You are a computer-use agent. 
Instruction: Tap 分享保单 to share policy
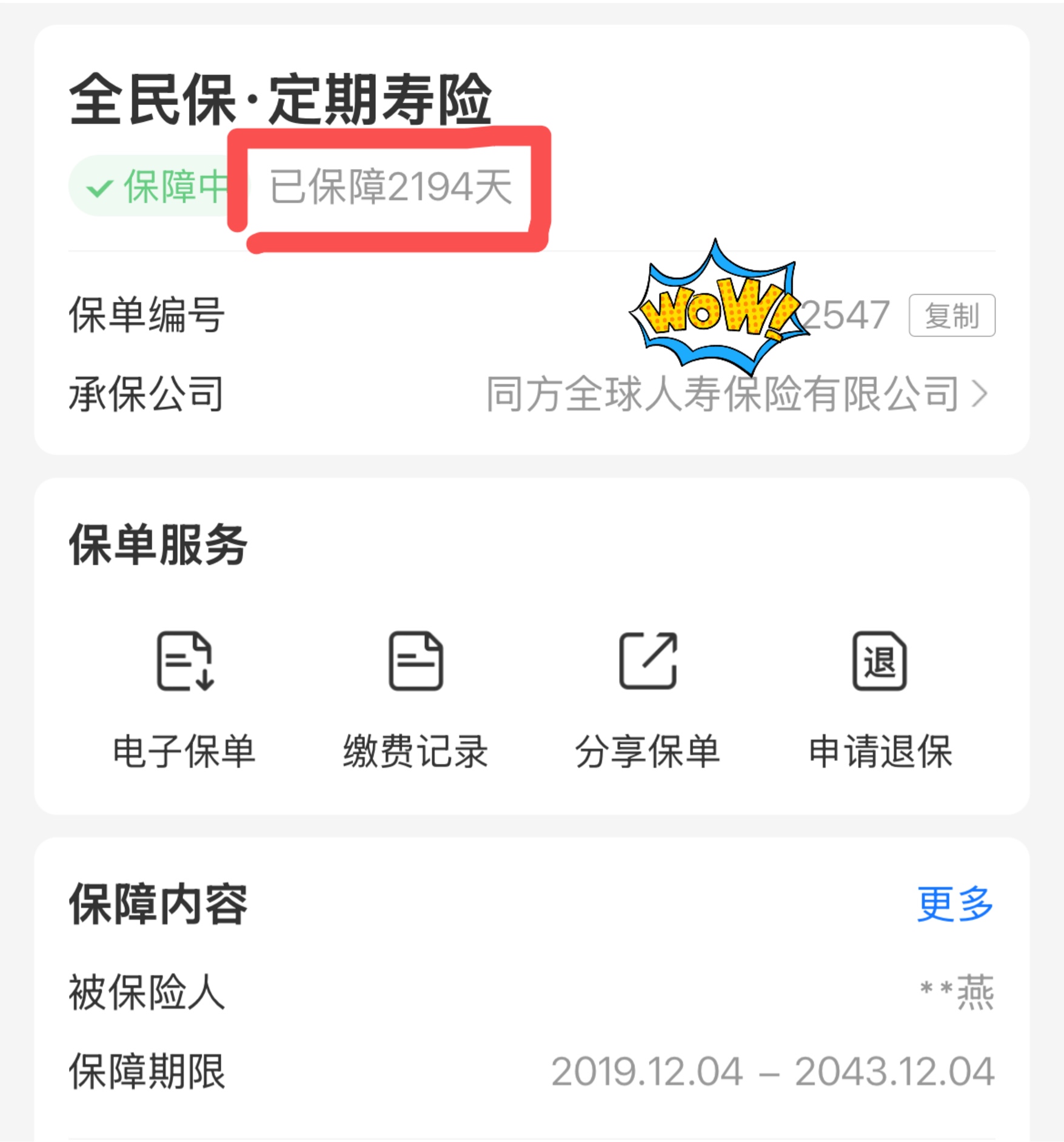(647, 699)
